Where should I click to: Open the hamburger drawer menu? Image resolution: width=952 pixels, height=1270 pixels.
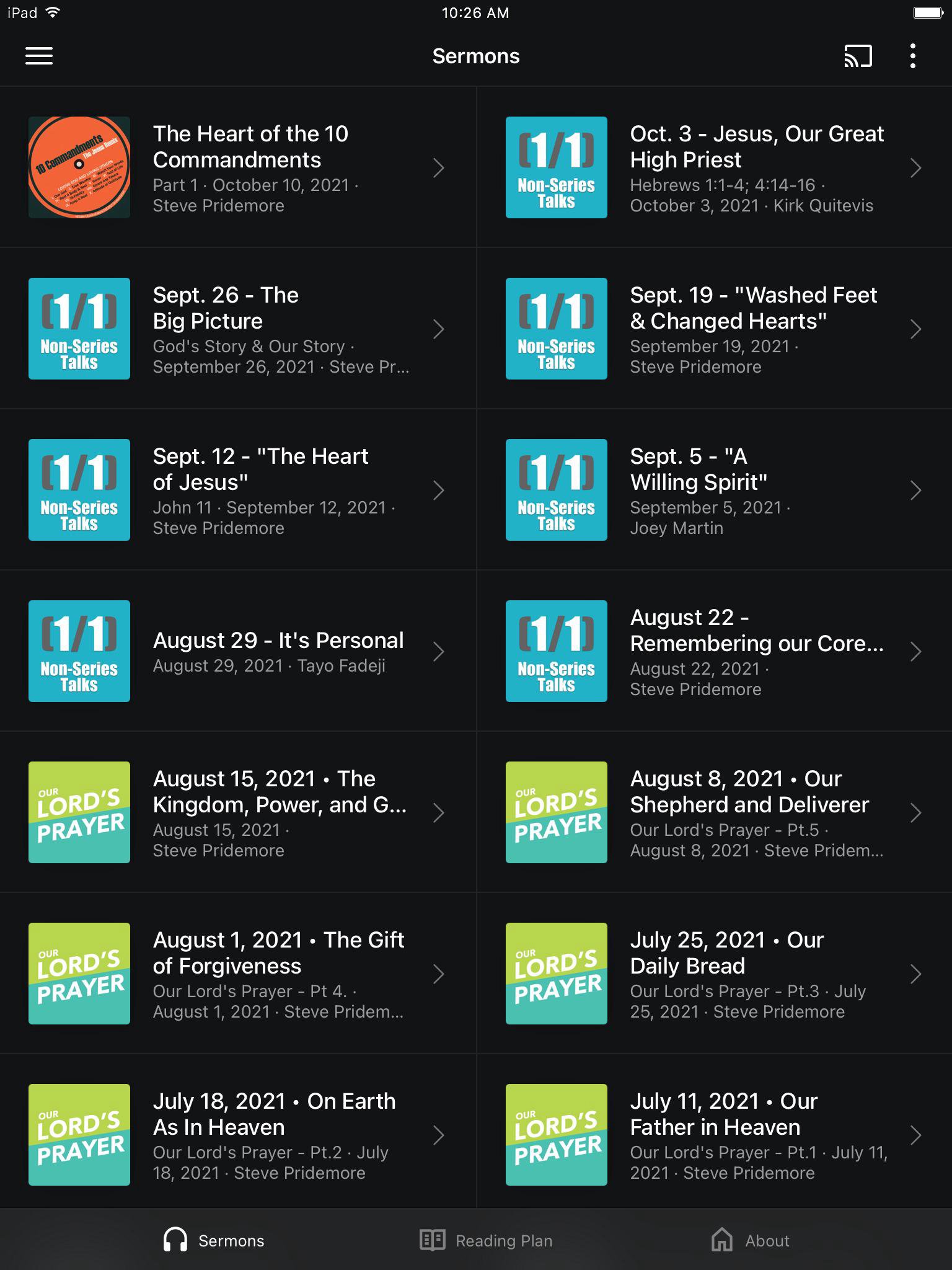coord(38,56)
